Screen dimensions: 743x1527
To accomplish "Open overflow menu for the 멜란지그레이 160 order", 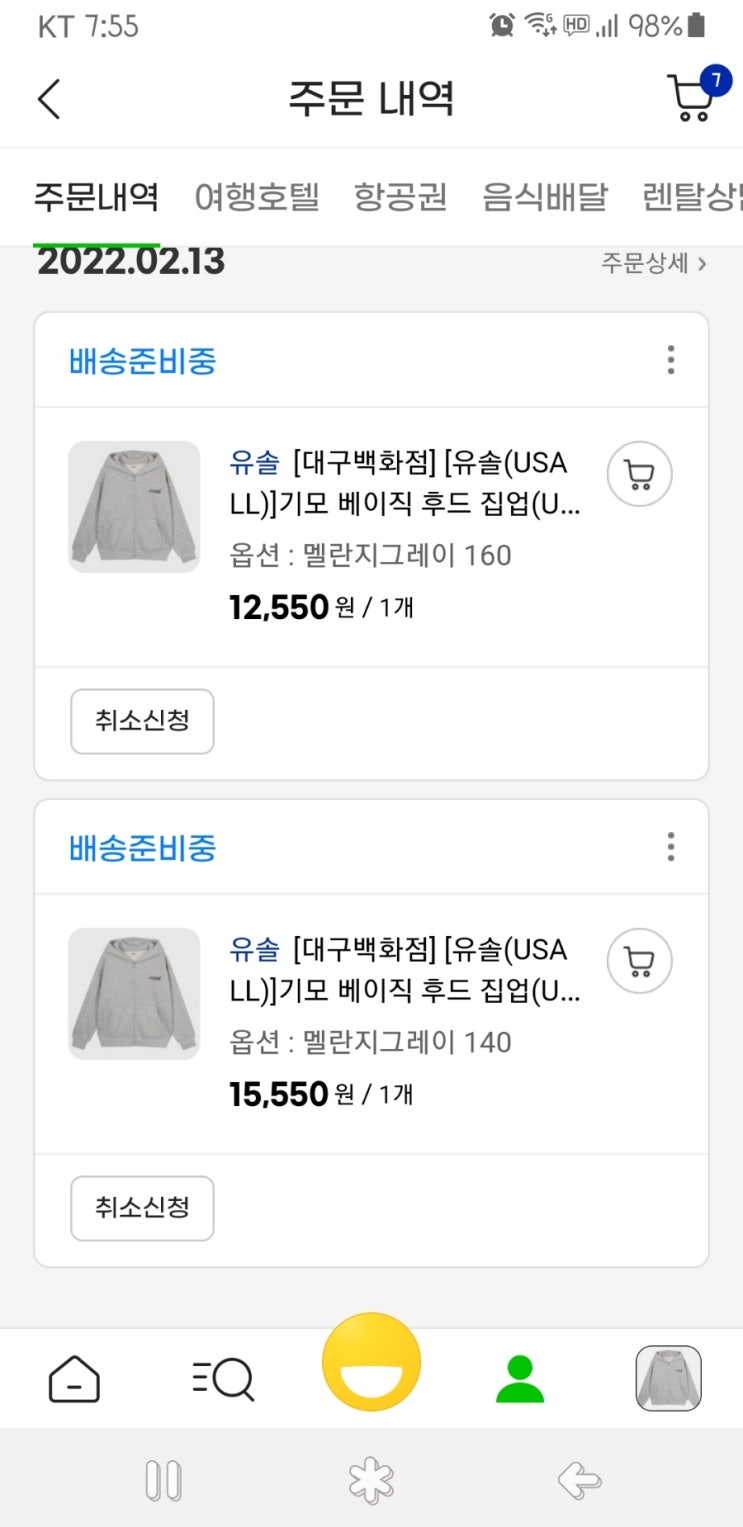I will point(670,360).
